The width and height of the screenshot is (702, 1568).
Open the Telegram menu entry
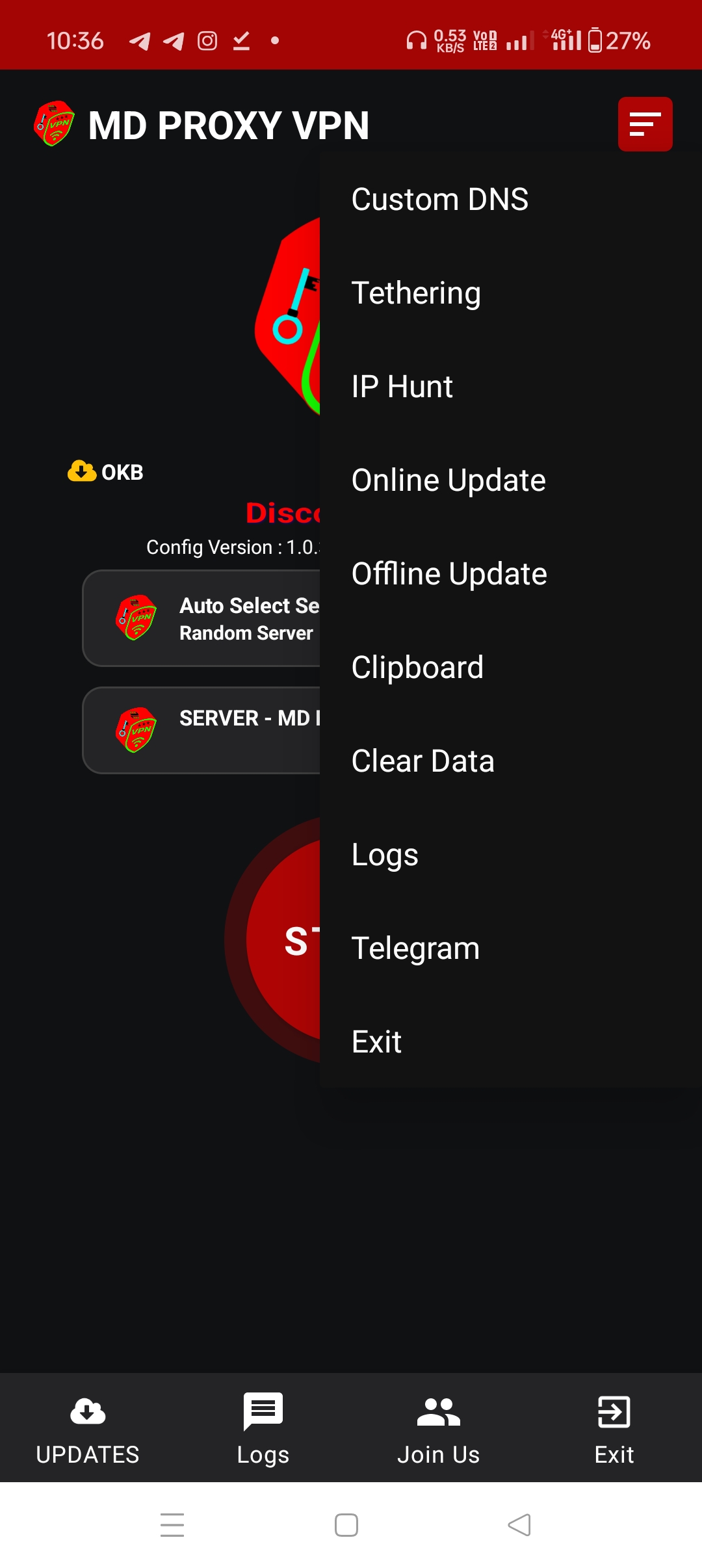tap(415, 948)
